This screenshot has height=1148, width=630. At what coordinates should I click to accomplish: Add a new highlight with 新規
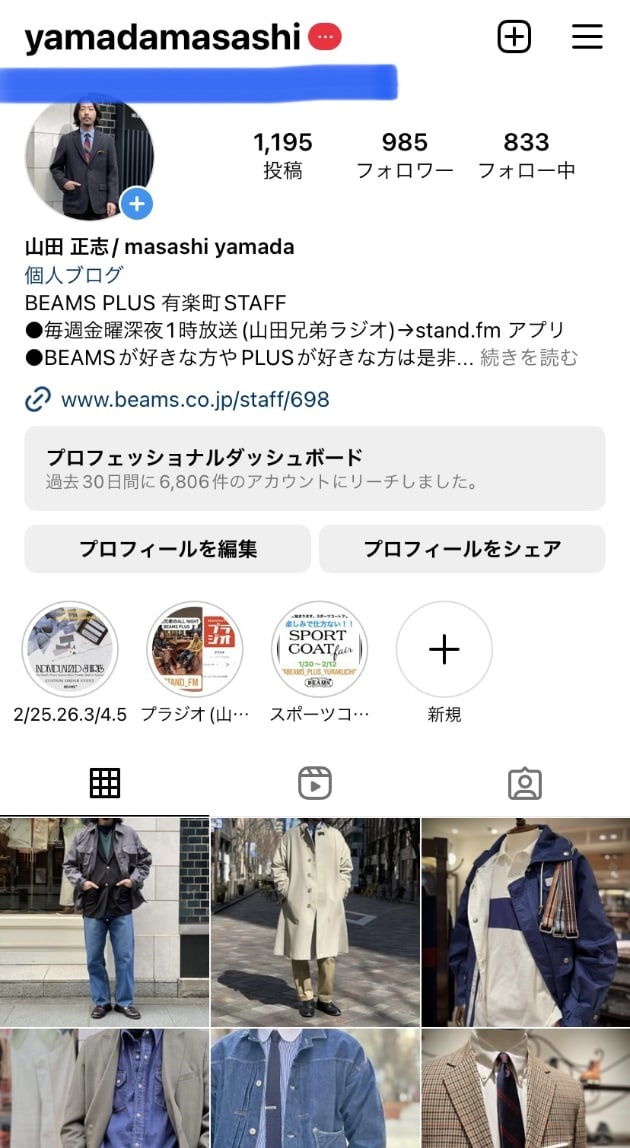click(x=444, y=649)
